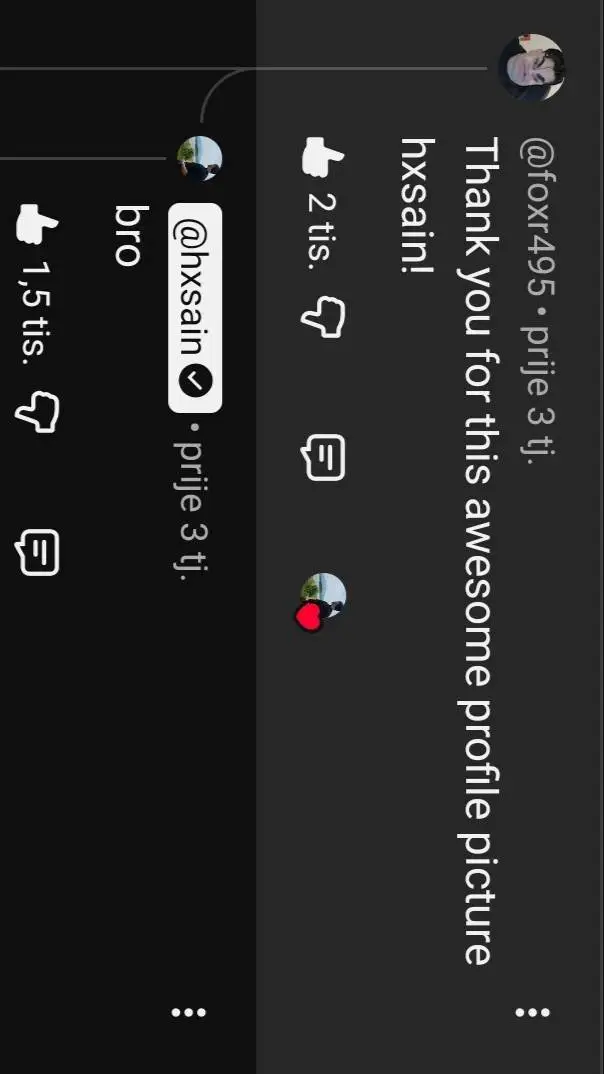
Task: Dislike the comment by @foxr495
Action: (322, 317)
